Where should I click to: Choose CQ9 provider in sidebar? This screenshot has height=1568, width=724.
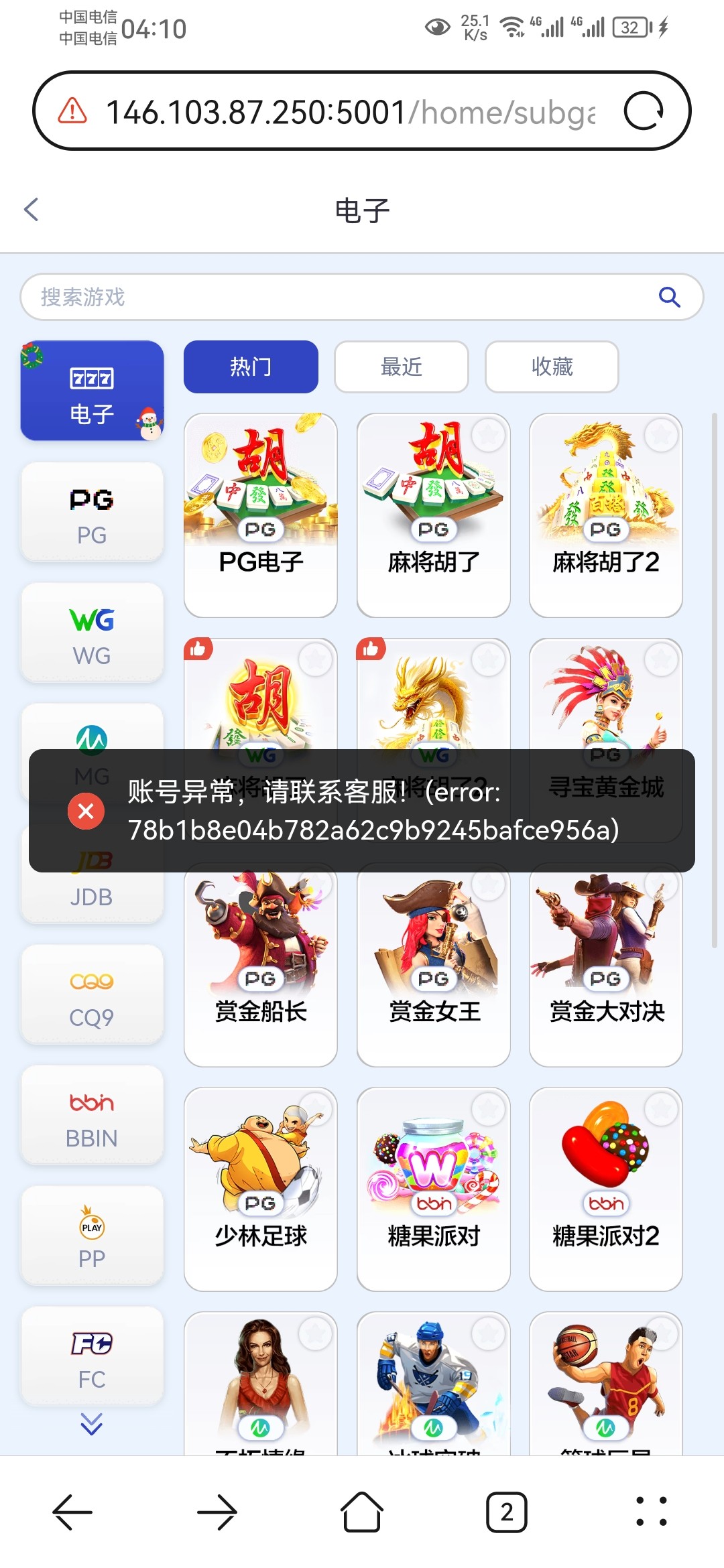(92, 995)
